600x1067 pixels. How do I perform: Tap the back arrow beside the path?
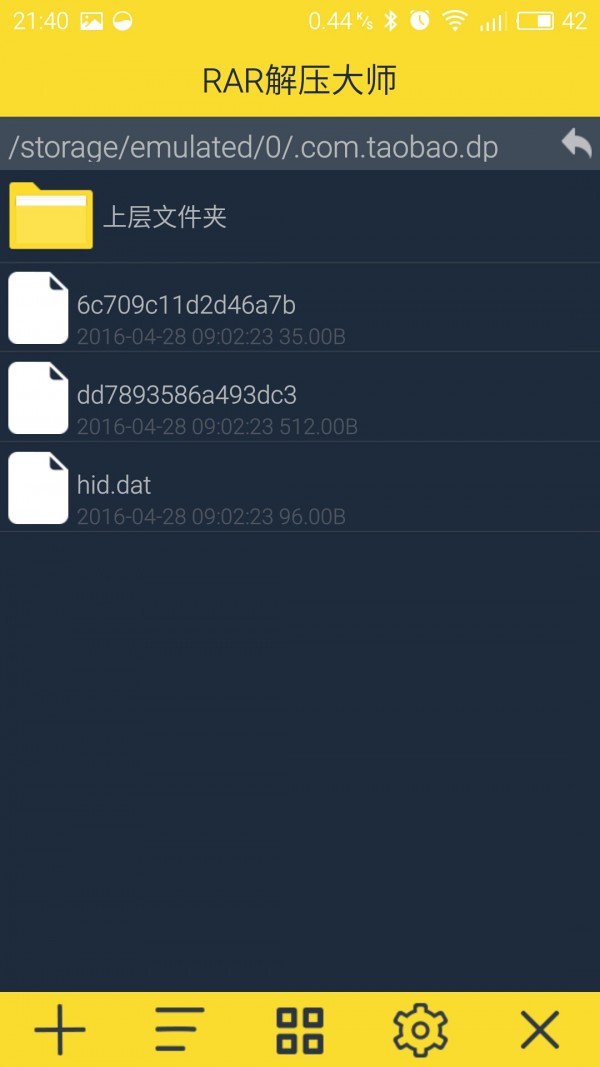click(576, 145)
